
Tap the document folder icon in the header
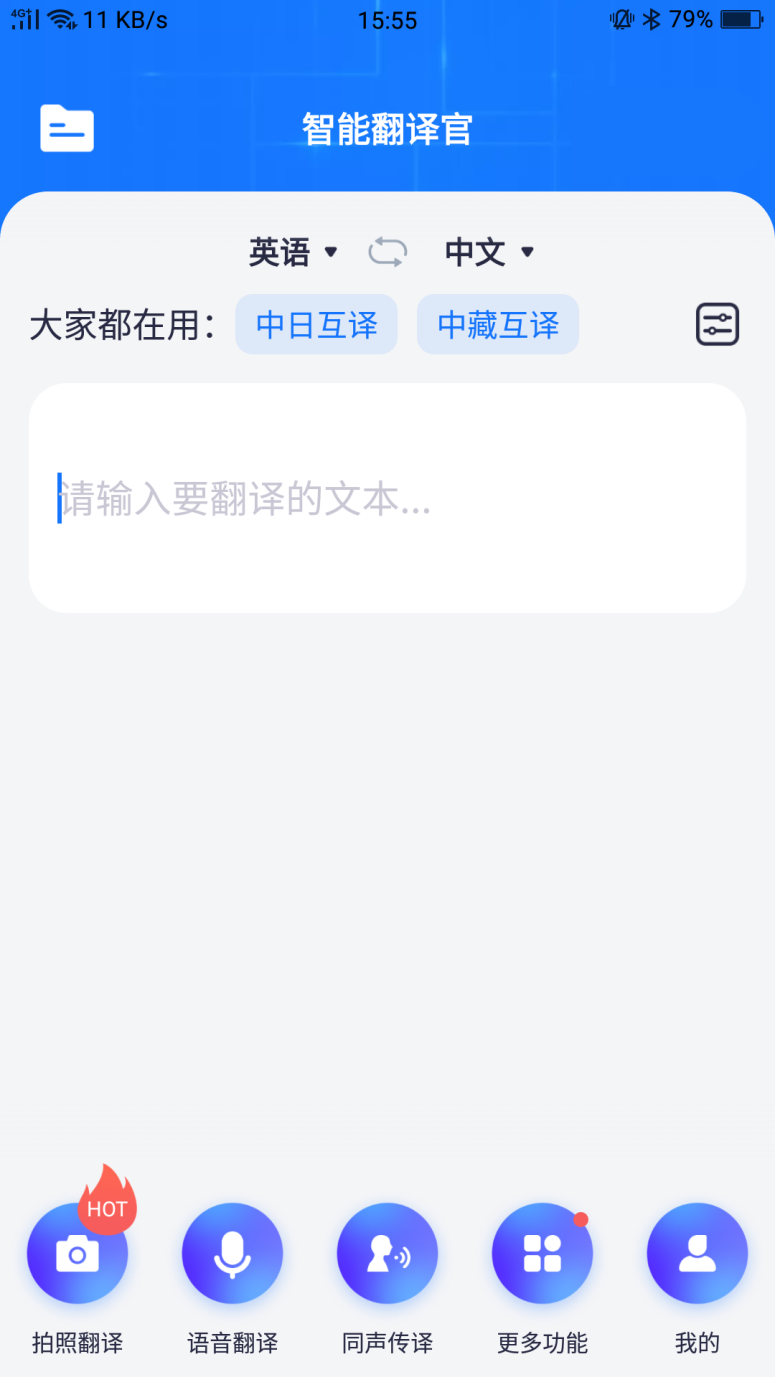[x=66, y=128]
